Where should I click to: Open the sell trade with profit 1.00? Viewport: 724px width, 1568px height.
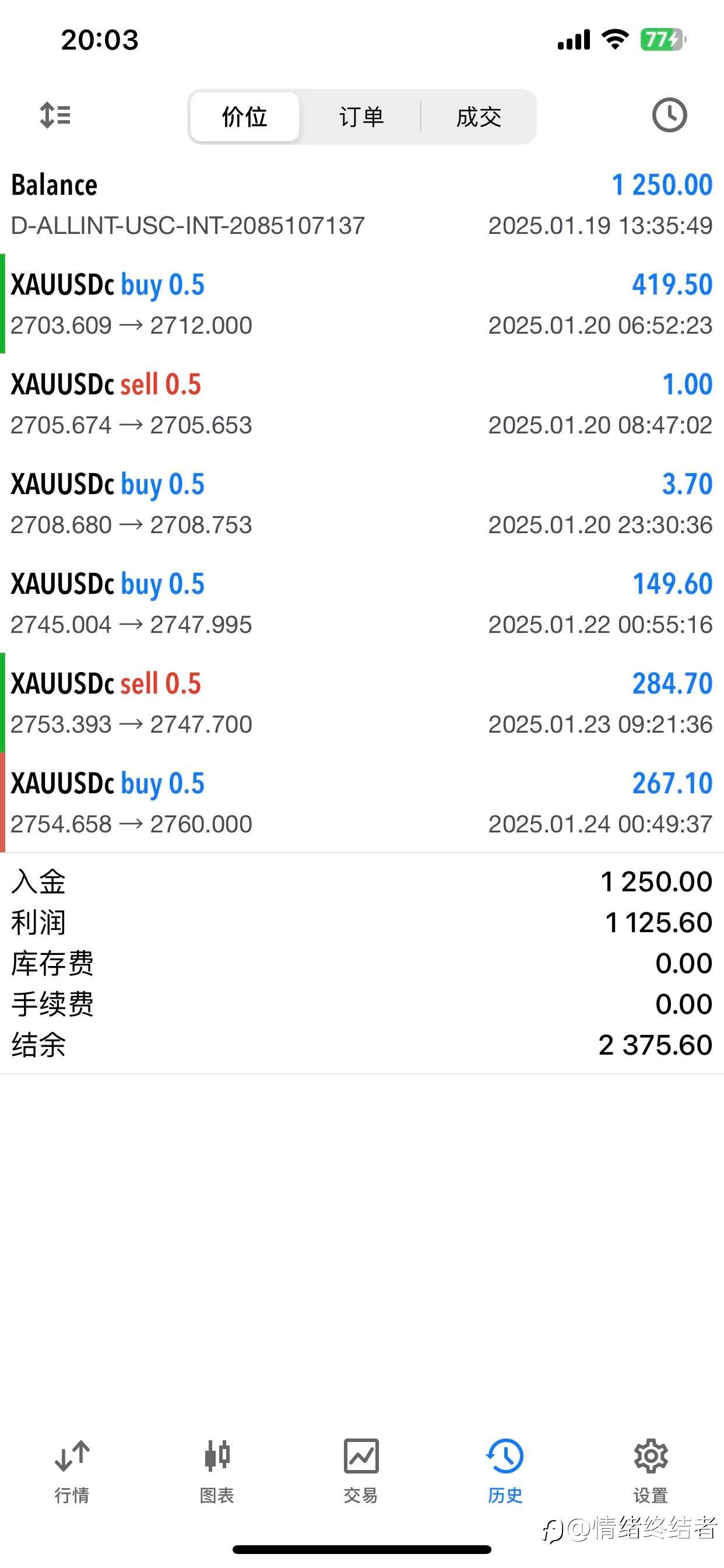(362, 404)
